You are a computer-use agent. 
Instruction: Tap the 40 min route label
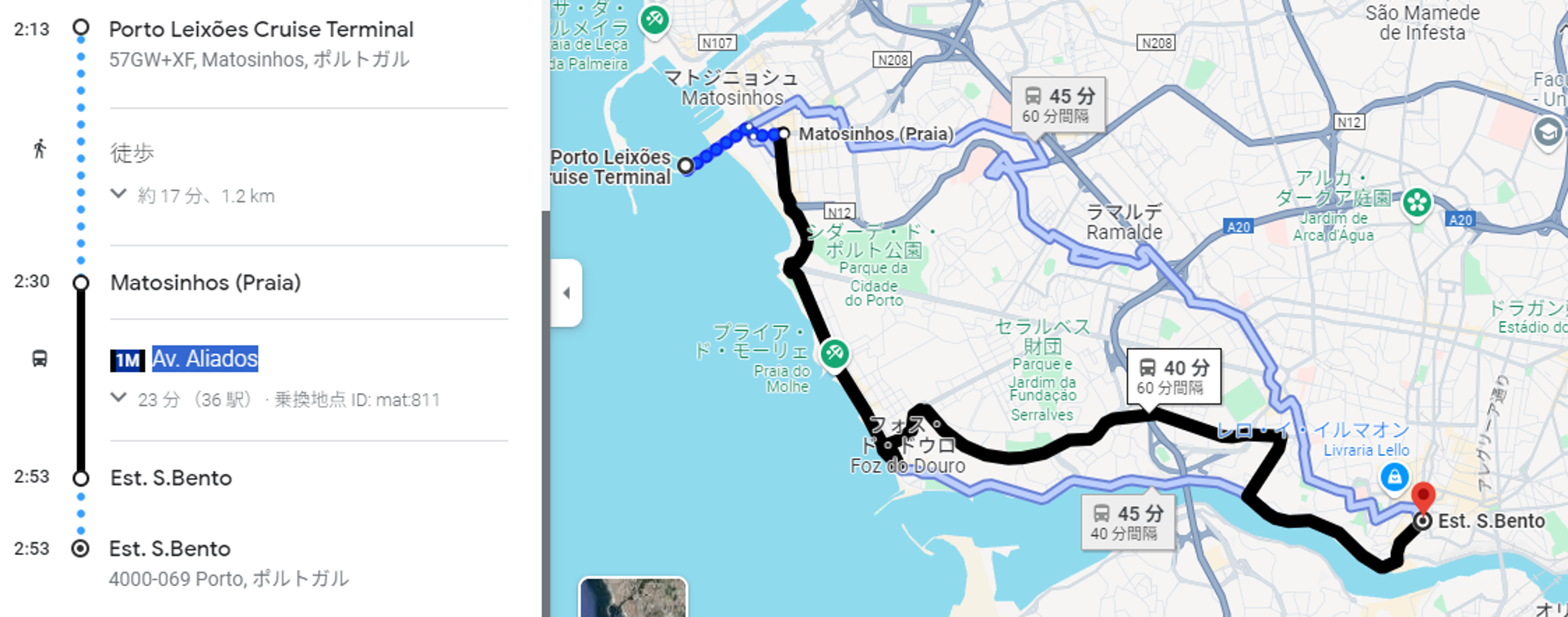1173,377
